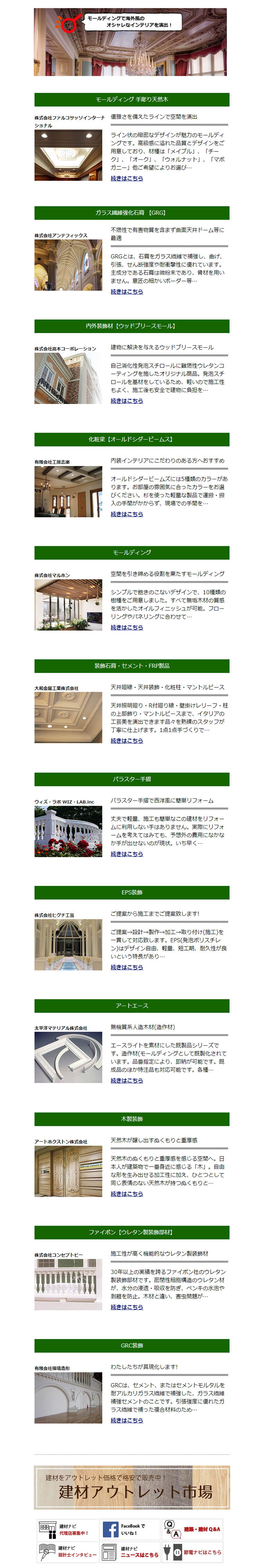Open 続きはこちら link for ガラス繊維強化石膏 GRG
The image size is (260, 1568).
pos(127,292)
